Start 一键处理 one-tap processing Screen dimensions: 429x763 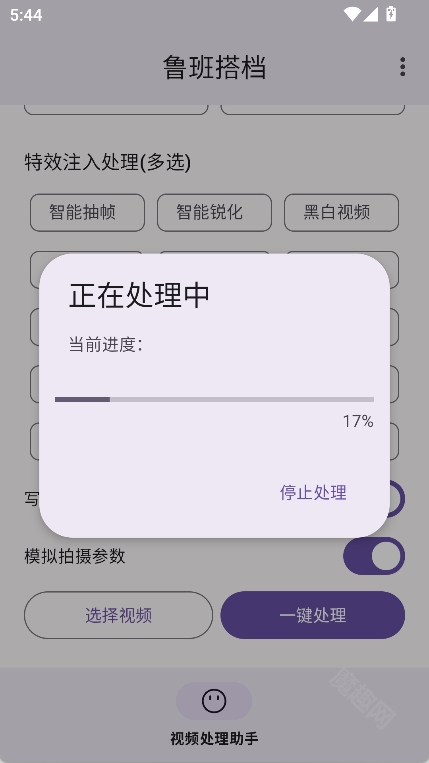point(313,615)
